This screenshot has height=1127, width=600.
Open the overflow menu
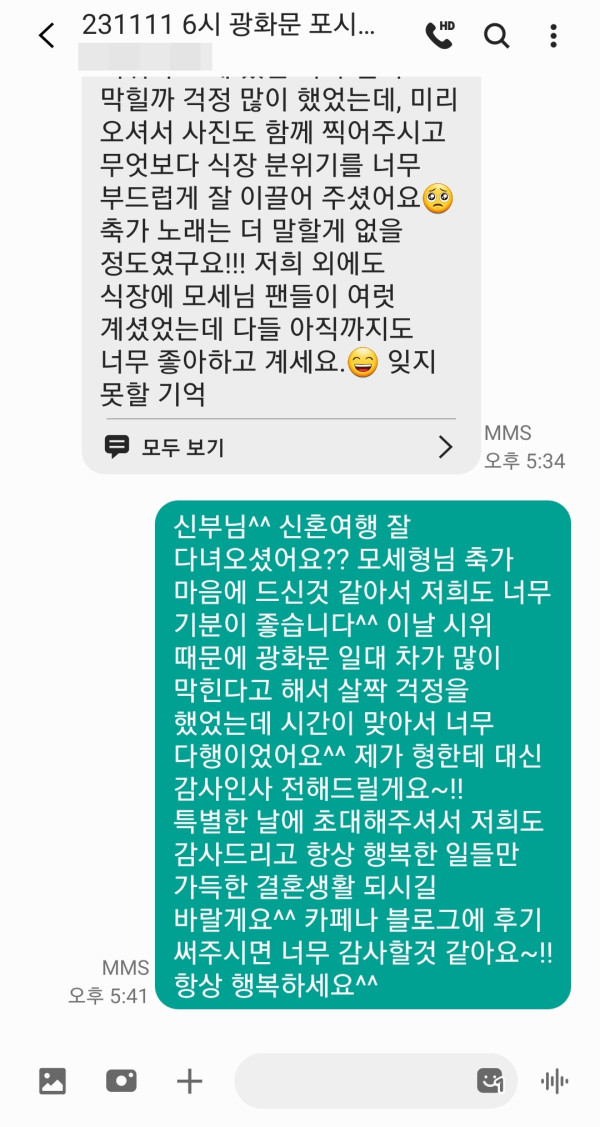[x=553, y=36]
